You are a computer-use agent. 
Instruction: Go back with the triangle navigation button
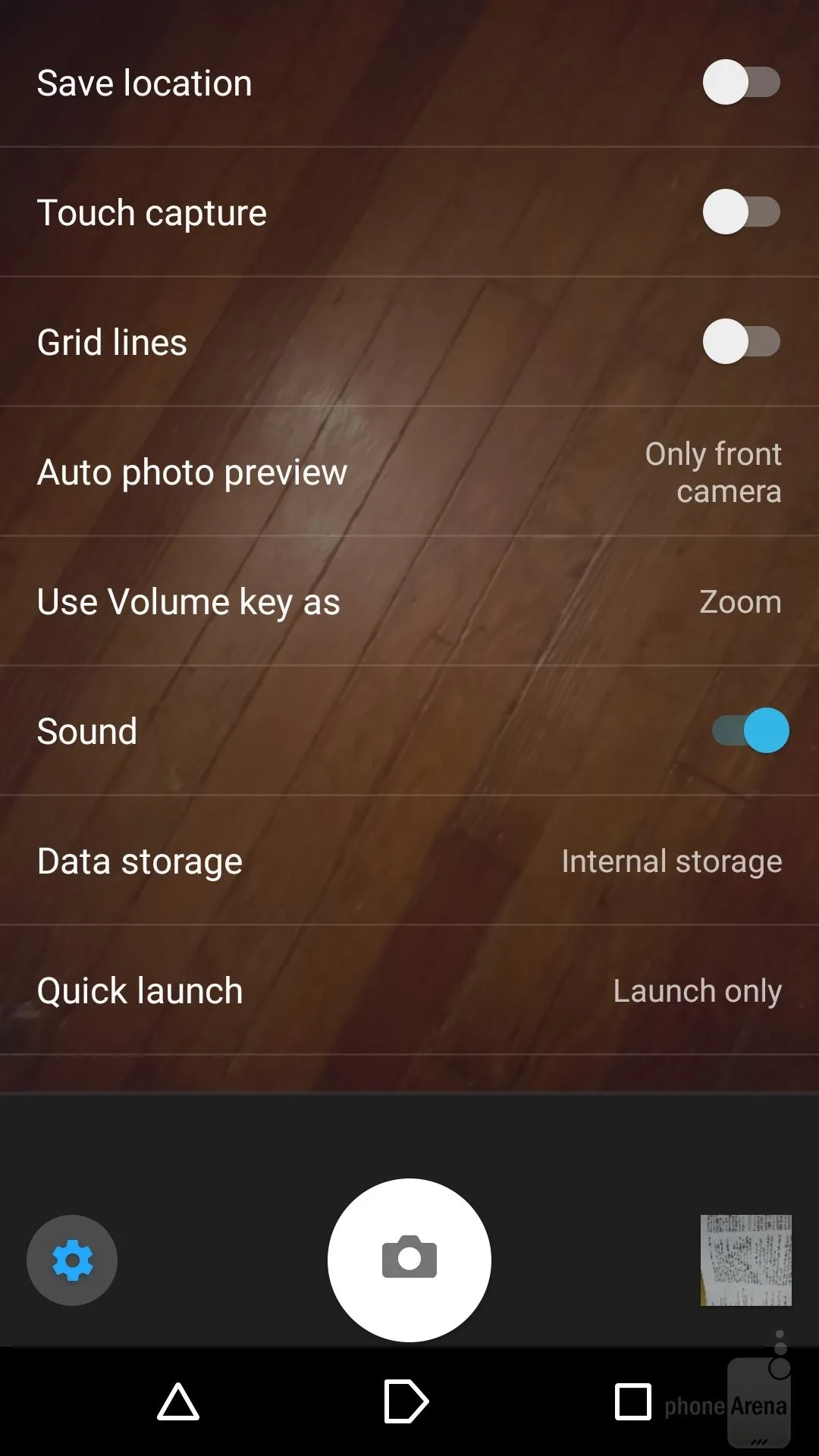pyautogui.click(x=178, y=1401)
